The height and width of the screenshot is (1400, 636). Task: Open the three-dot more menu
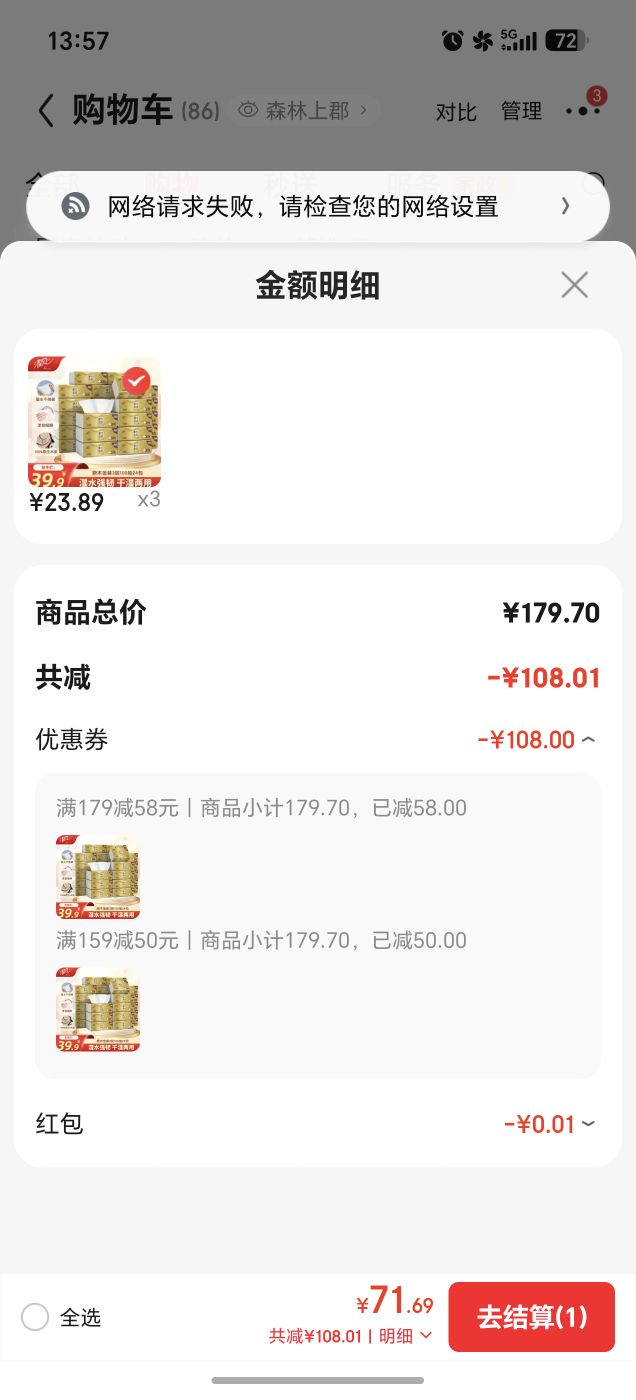tap(582, 110)
